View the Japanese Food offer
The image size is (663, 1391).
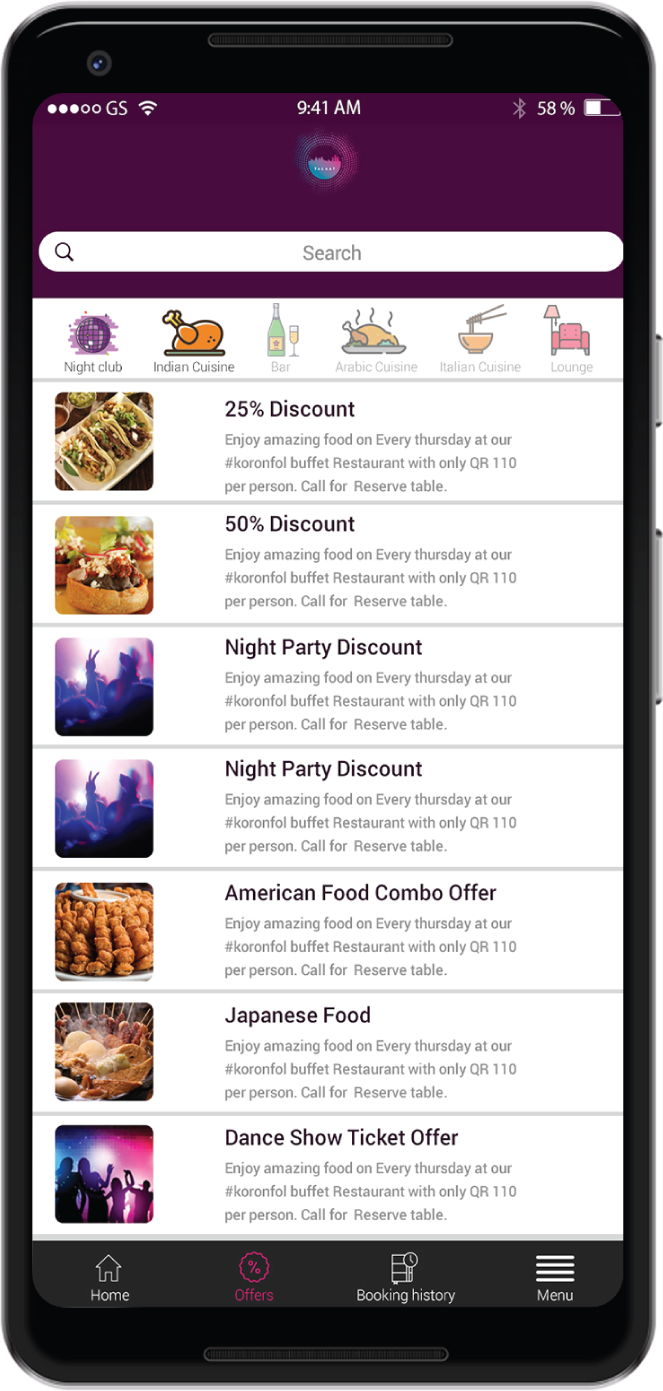[328, 1053]
